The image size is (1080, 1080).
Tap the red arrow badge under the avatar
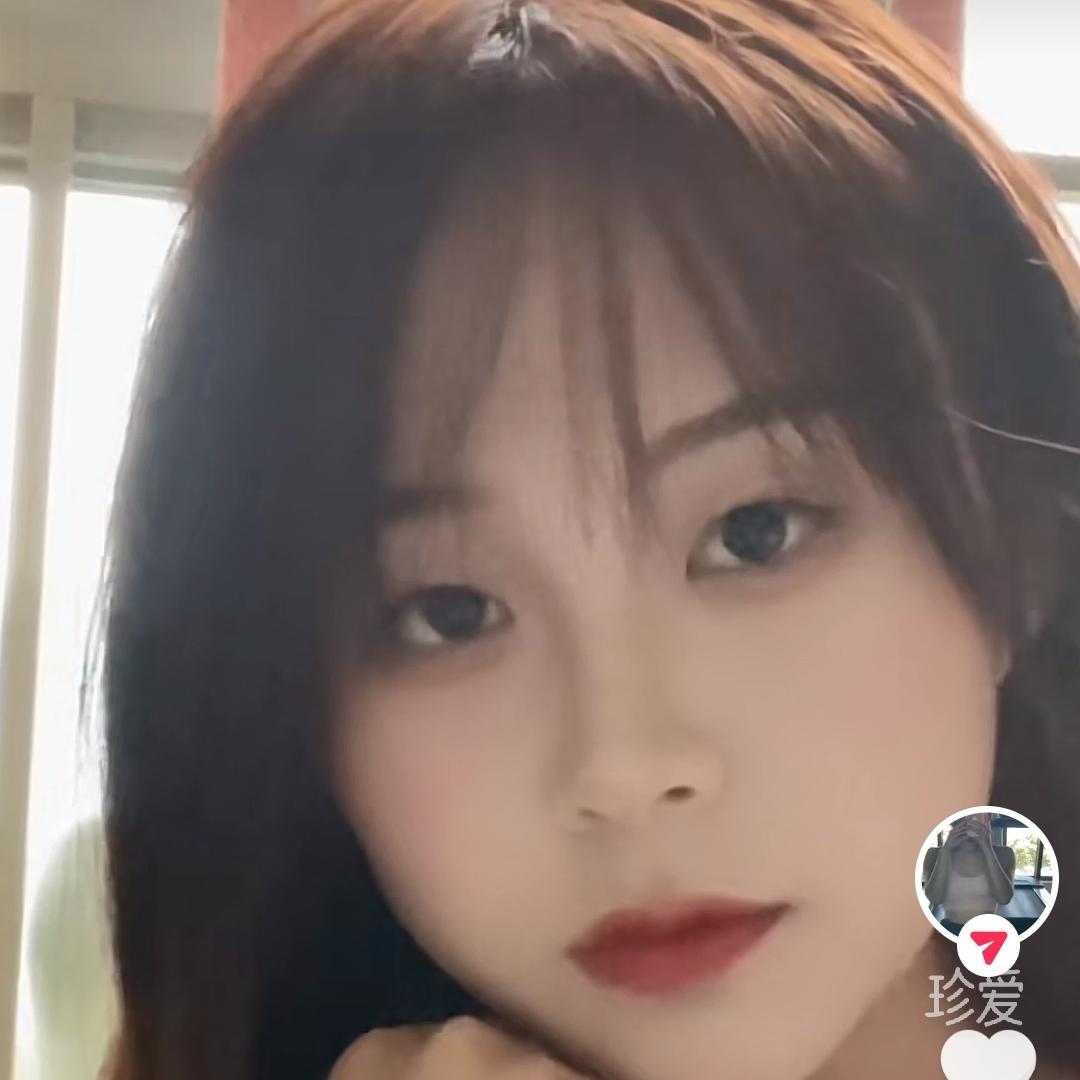pyautogui.click(x=987, y=945)
